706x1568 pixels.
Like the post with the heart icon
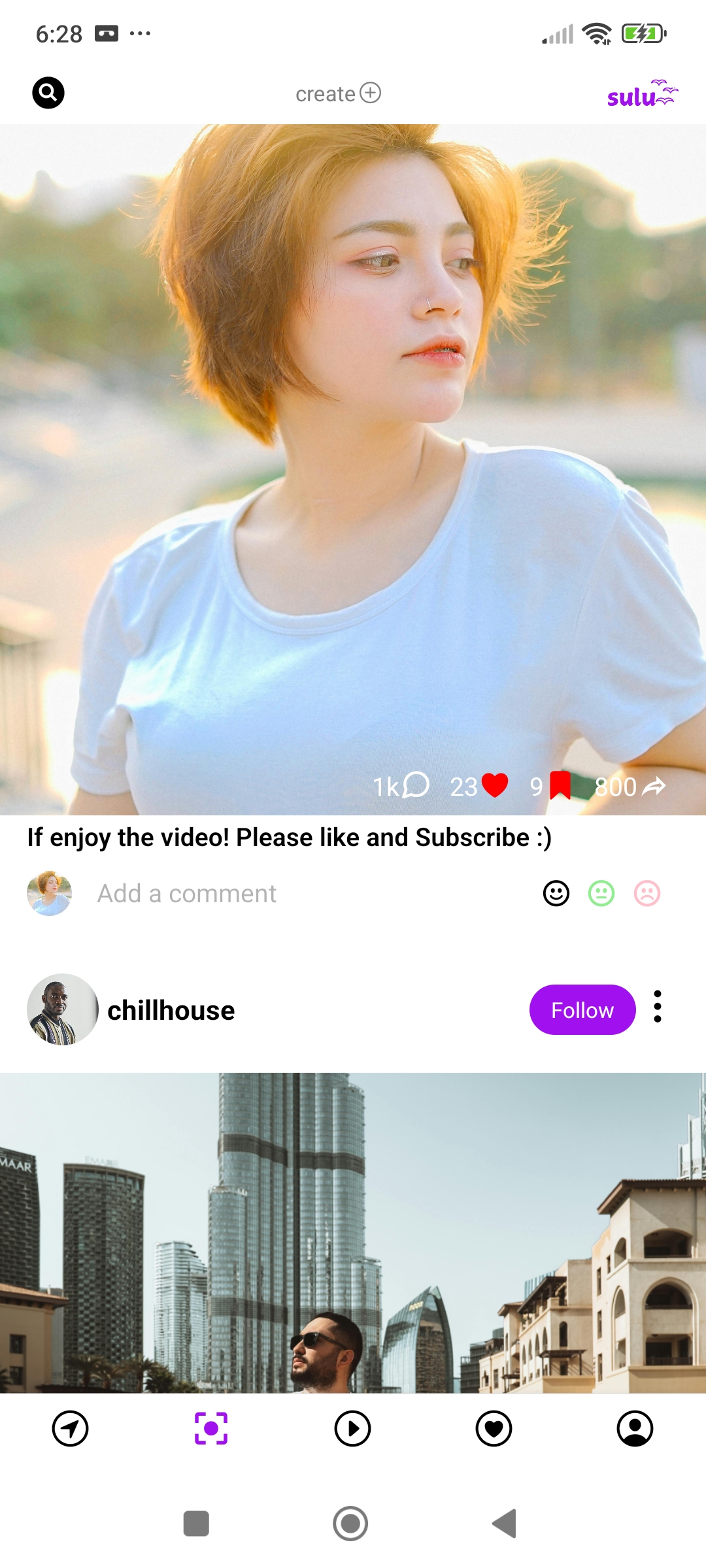tap(494, 785)
